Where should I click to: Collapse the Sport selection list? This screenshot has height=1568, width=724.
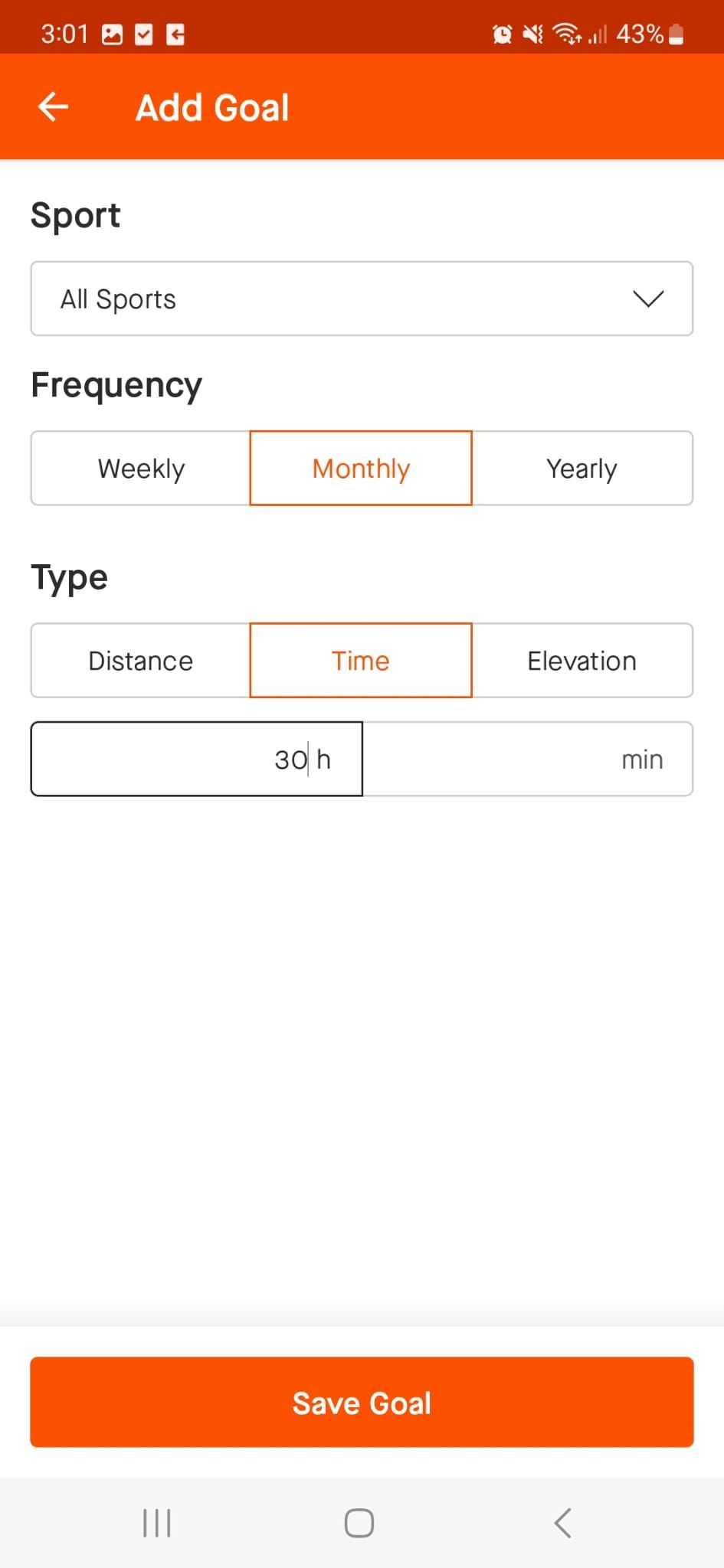[x=646, y=299]
